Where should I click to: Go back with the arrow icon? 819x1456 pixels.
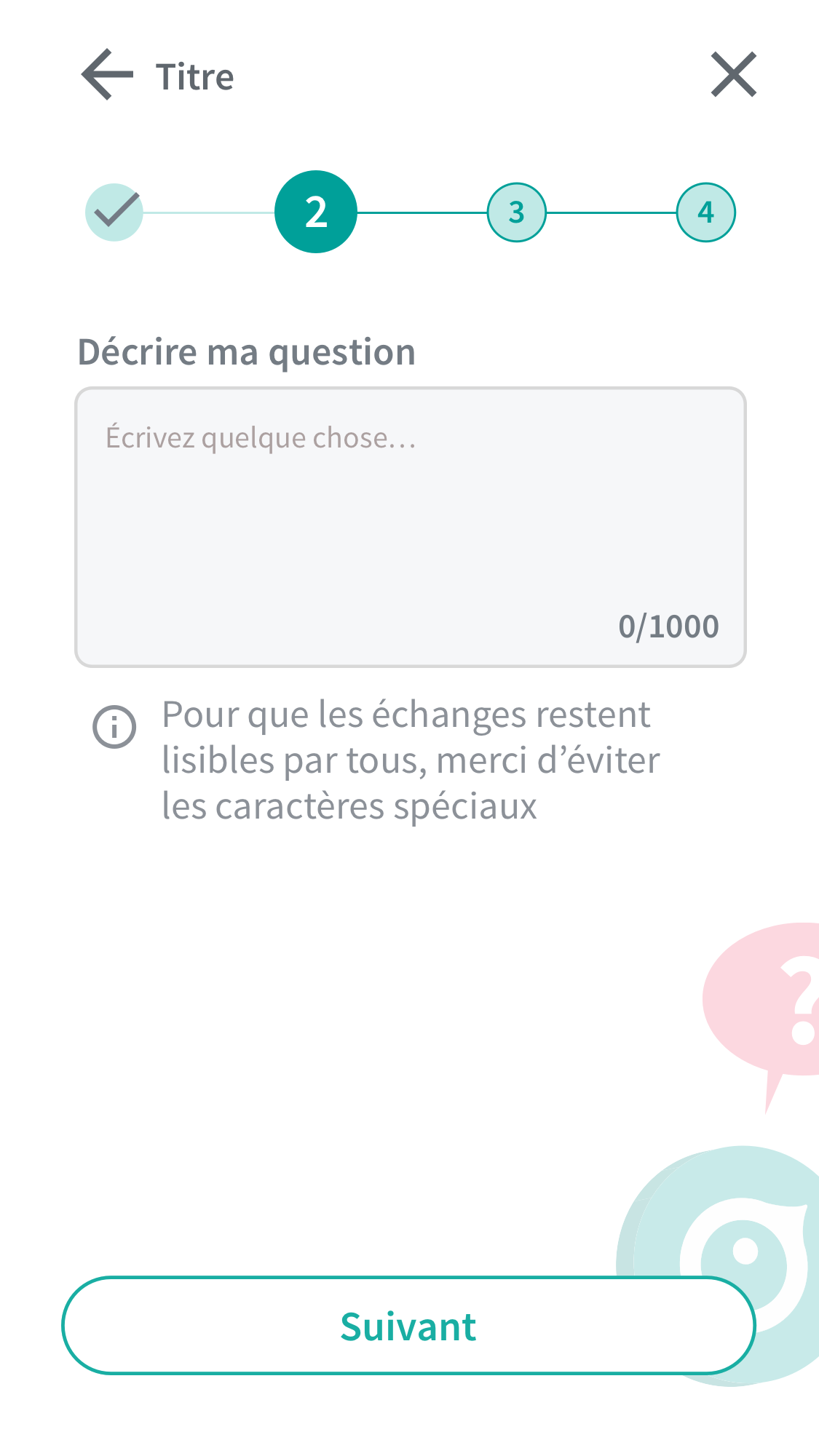108,74
